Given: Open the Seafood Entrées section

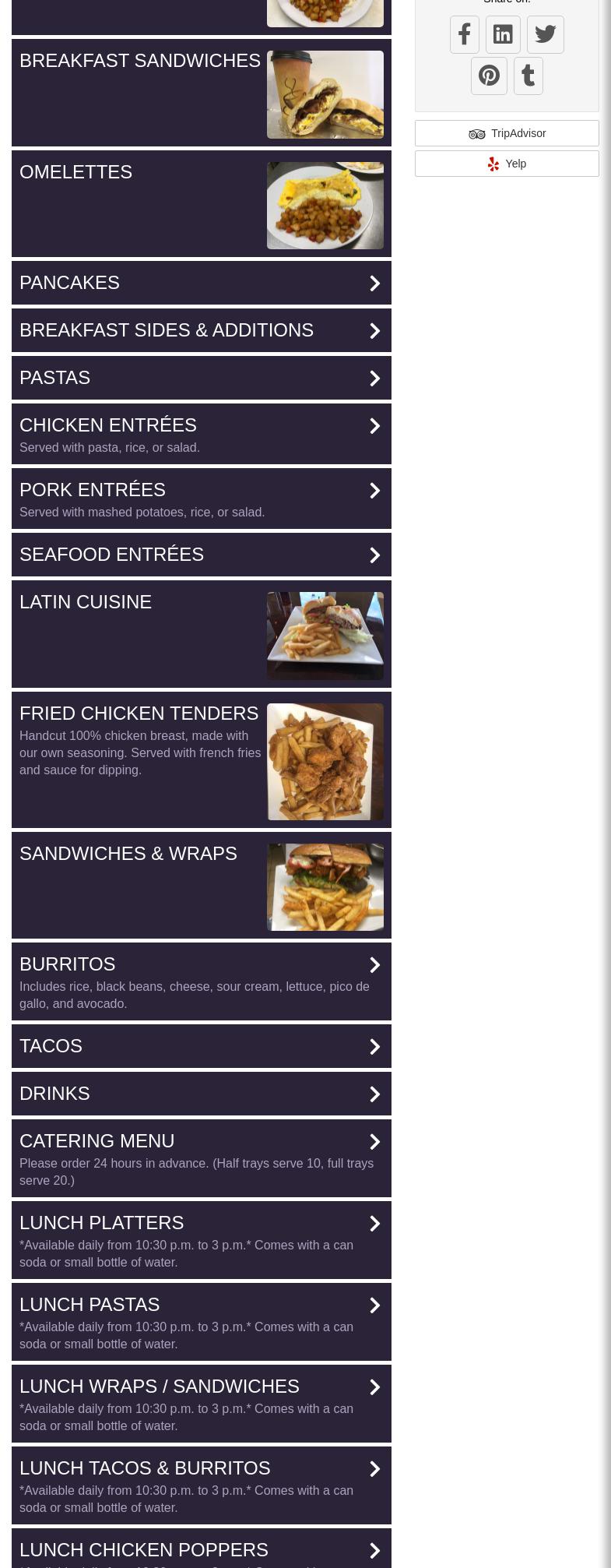Looking at the screenshot, I should [201, 555].
